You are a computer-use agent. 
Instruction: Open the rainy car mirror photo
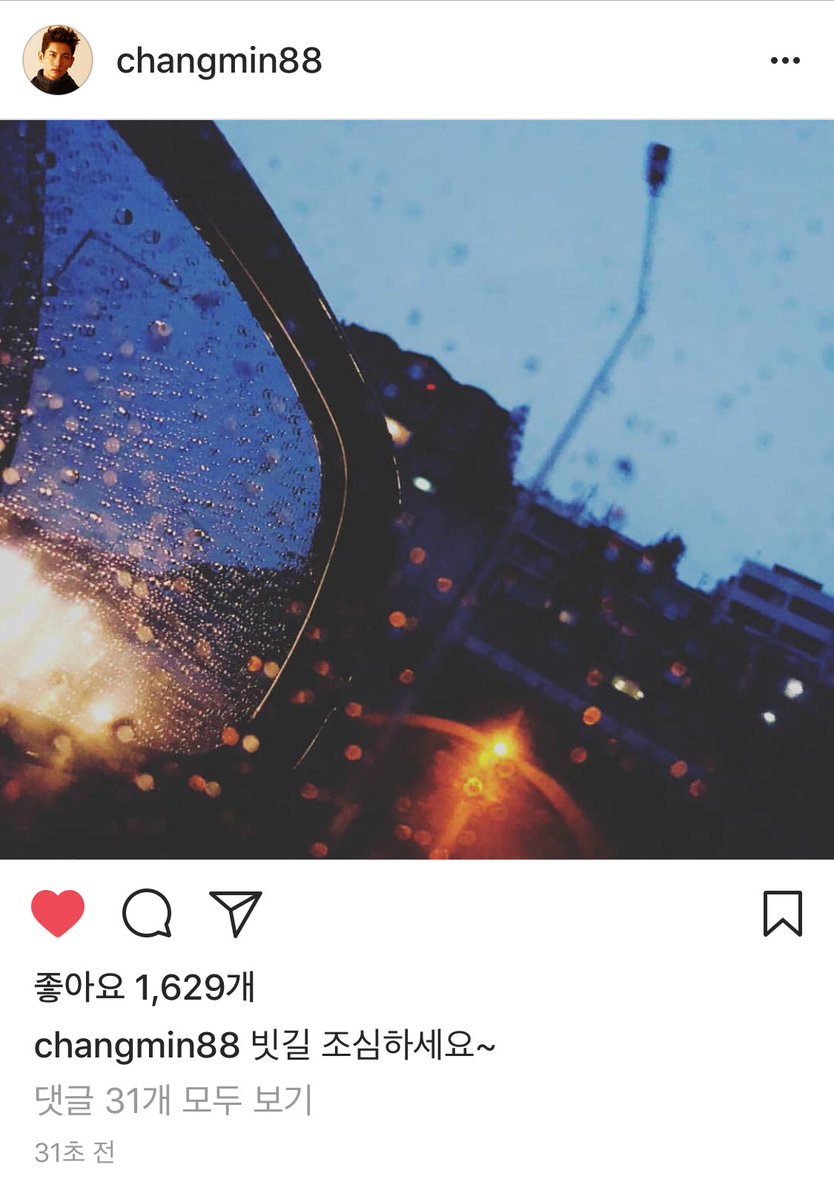(x=417, y=490)
